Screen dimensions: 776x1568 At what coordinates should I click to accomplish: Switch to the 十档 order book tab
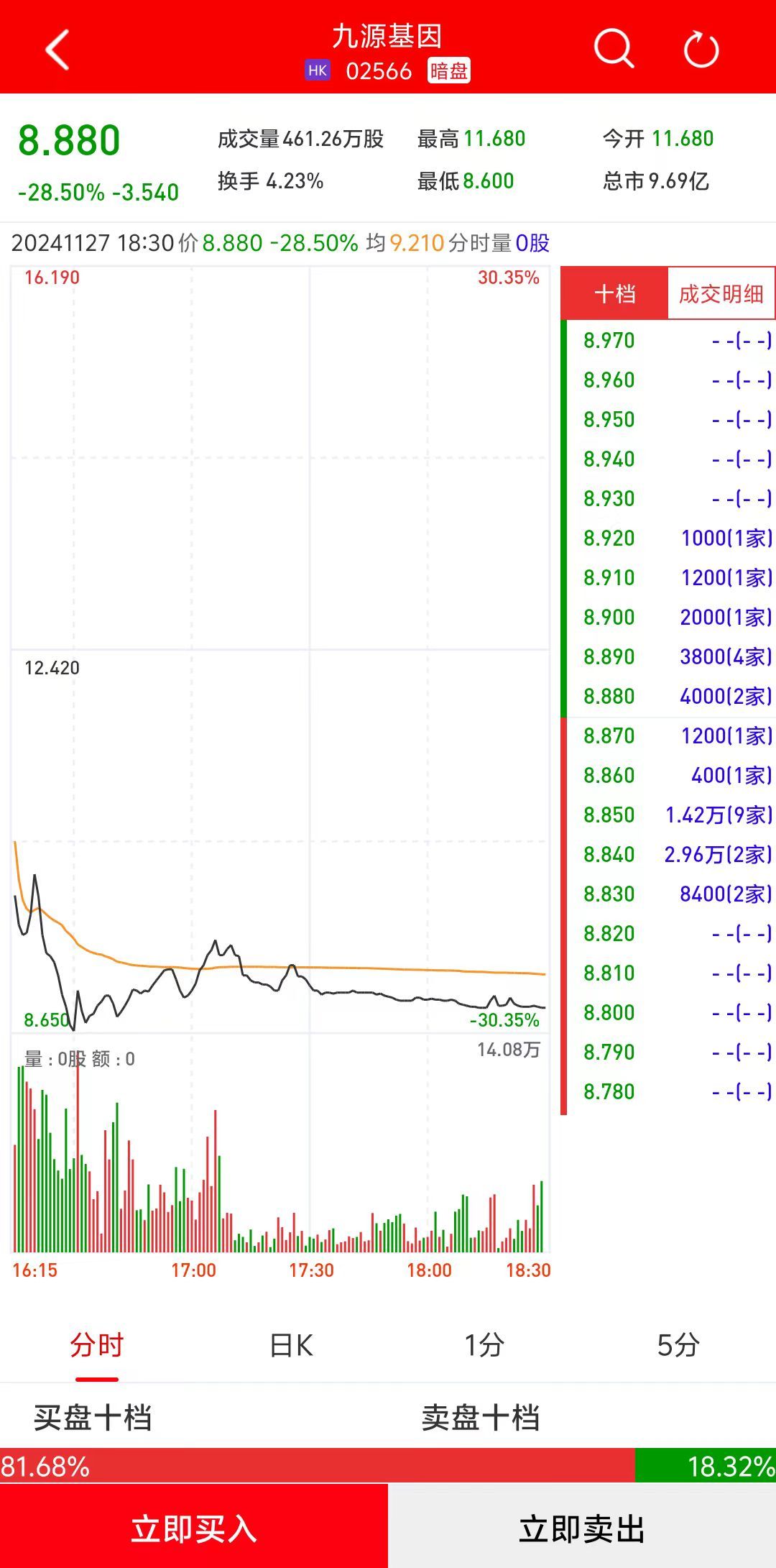615,293
